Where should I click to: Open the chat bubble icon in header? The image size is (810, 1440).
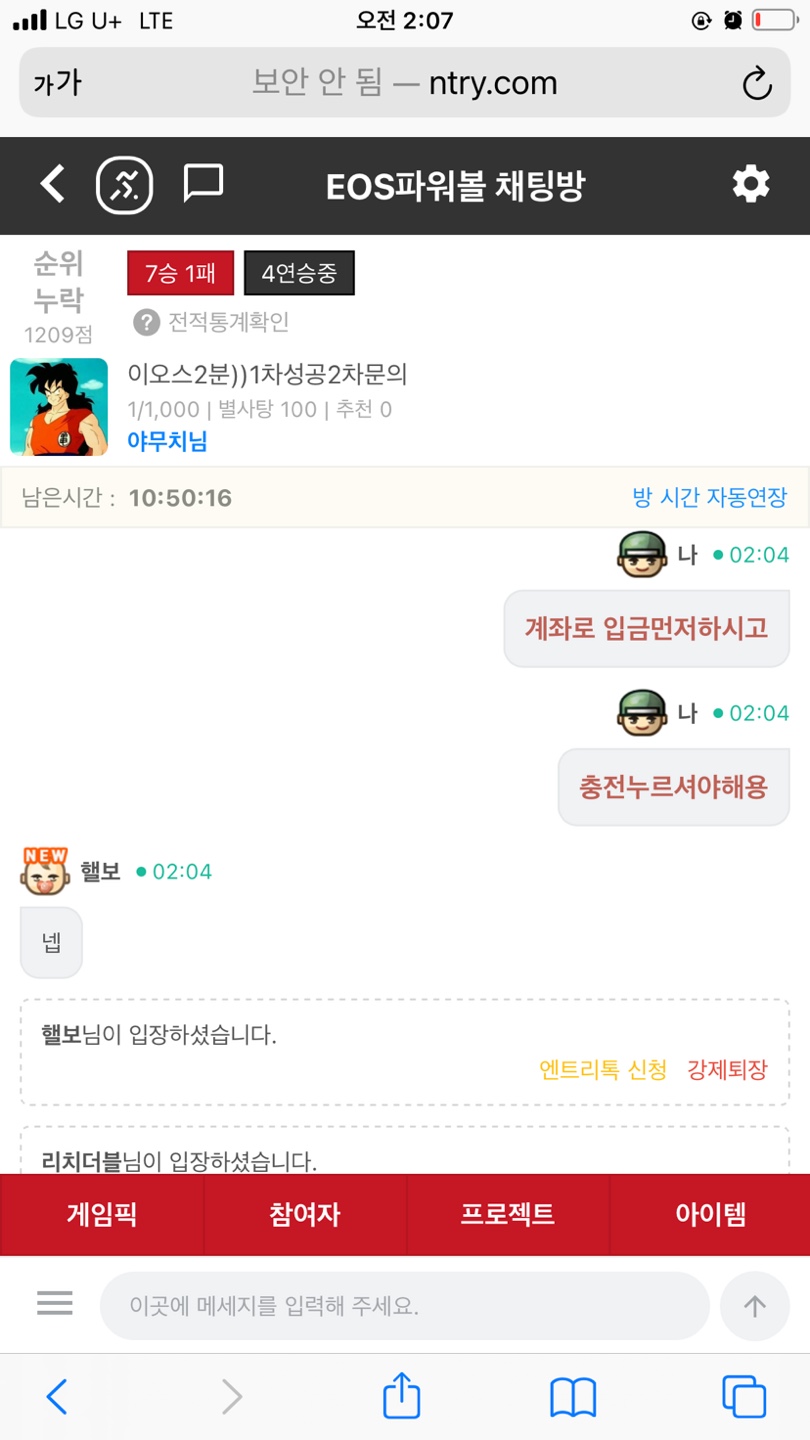point(203,184)
